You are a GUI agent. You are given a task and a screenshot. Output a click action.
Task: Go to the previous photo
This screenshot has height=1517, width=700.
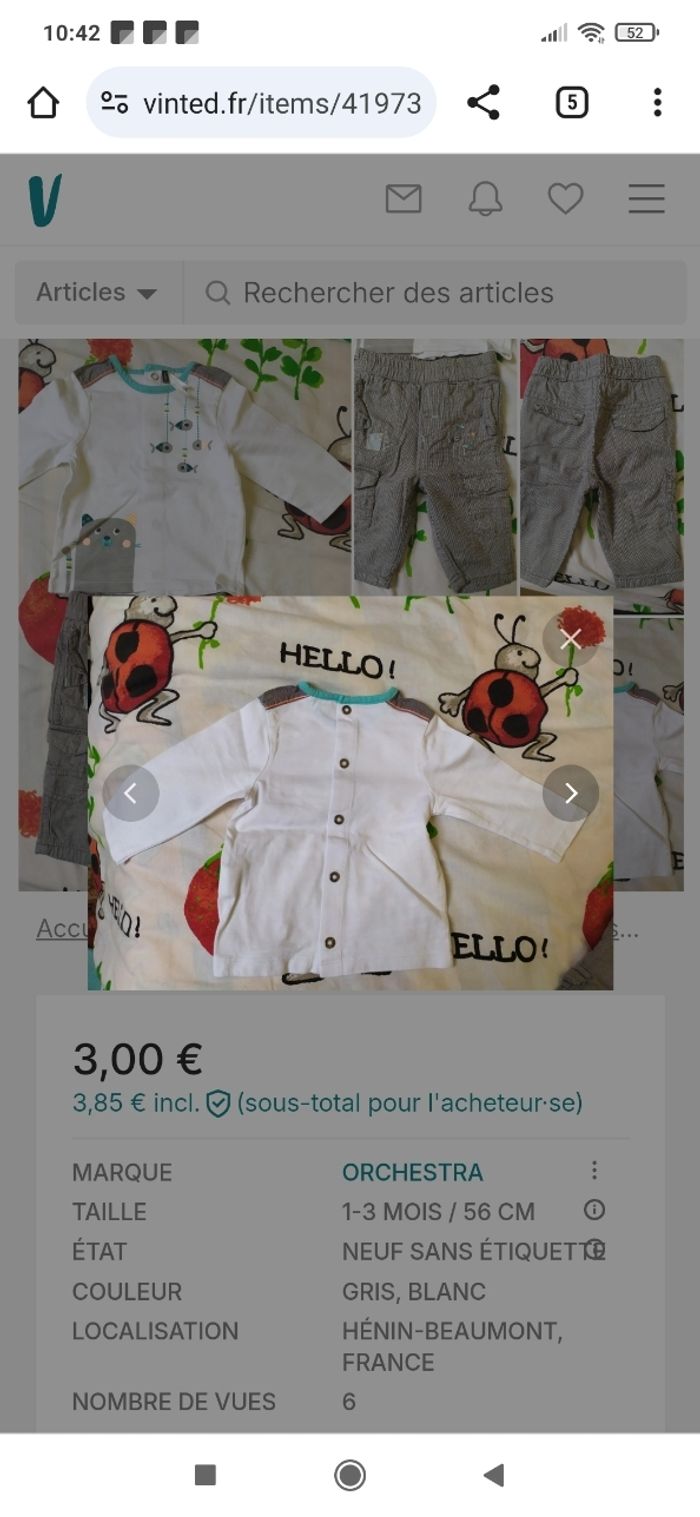131,793
